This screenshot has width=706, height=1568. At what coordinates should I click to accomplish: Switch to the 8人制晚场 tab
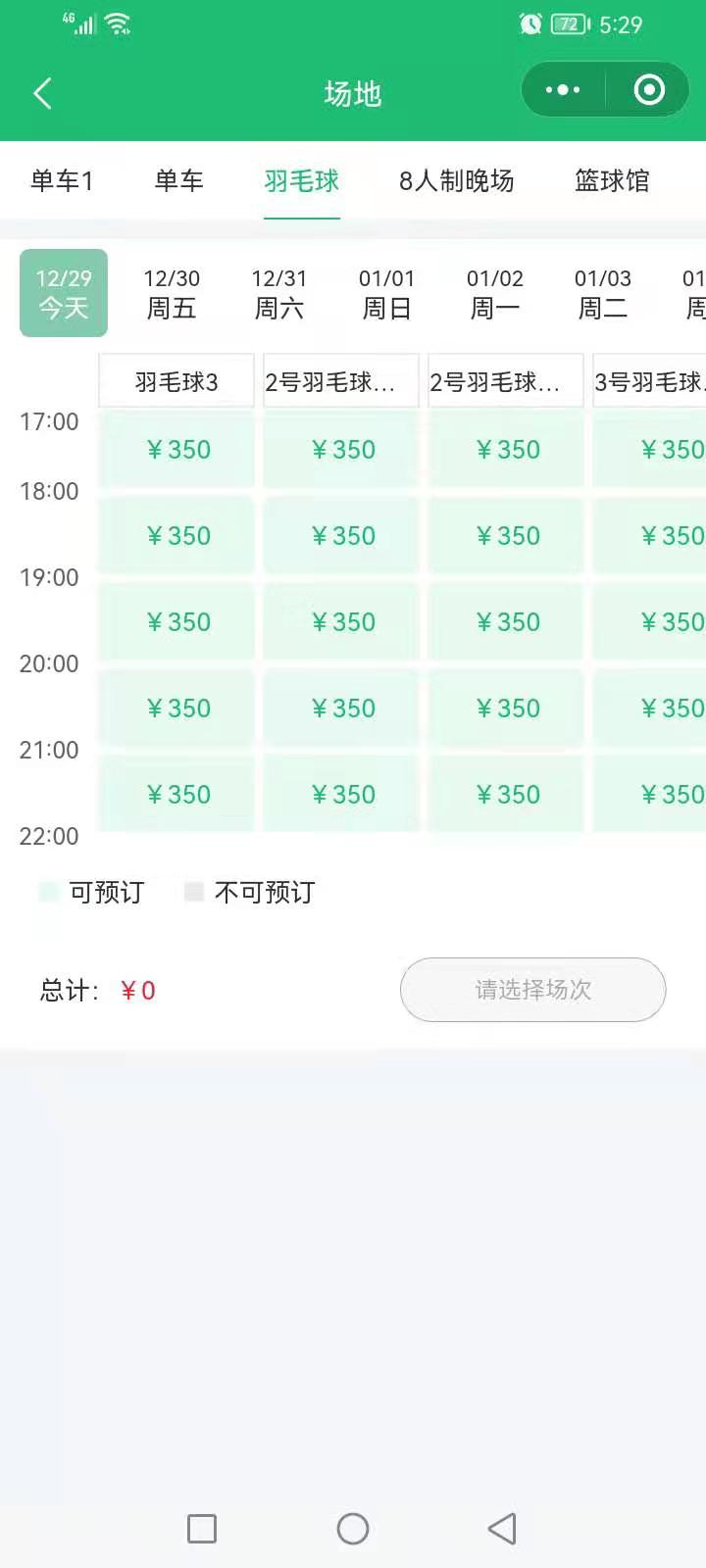point(456,180)
